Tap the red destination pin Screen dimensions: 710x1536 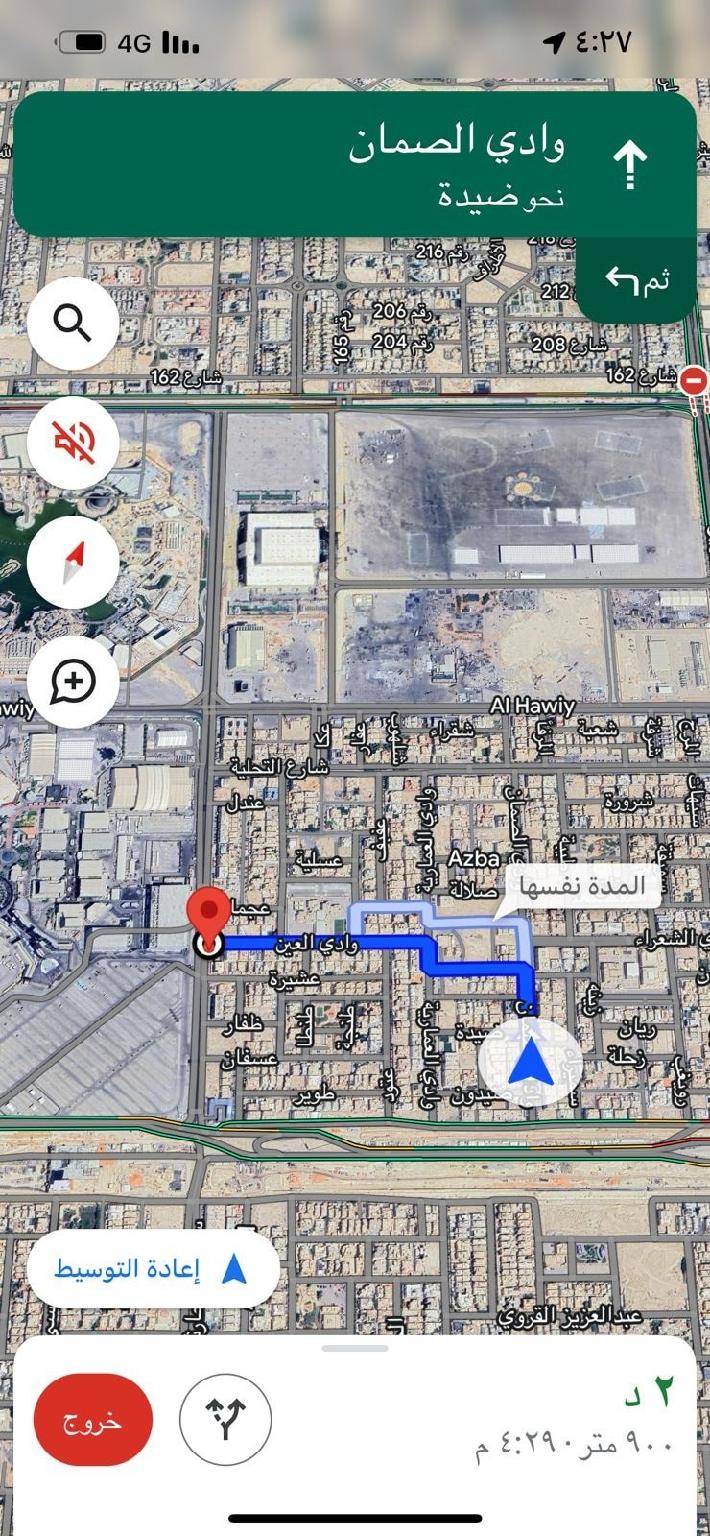[x=209, y=917]
